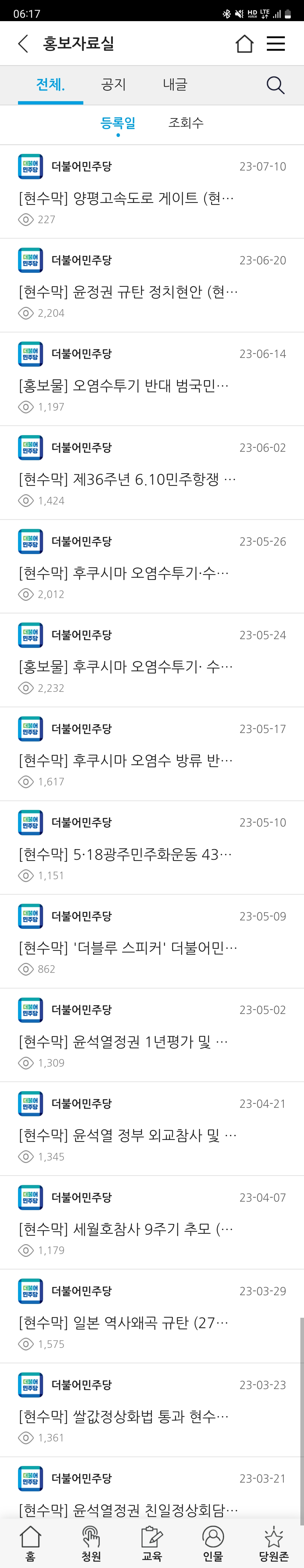The height and width of the screenshot is (1568, 304).
Task: Sort posts by 등록일
Action: point(118,123)
